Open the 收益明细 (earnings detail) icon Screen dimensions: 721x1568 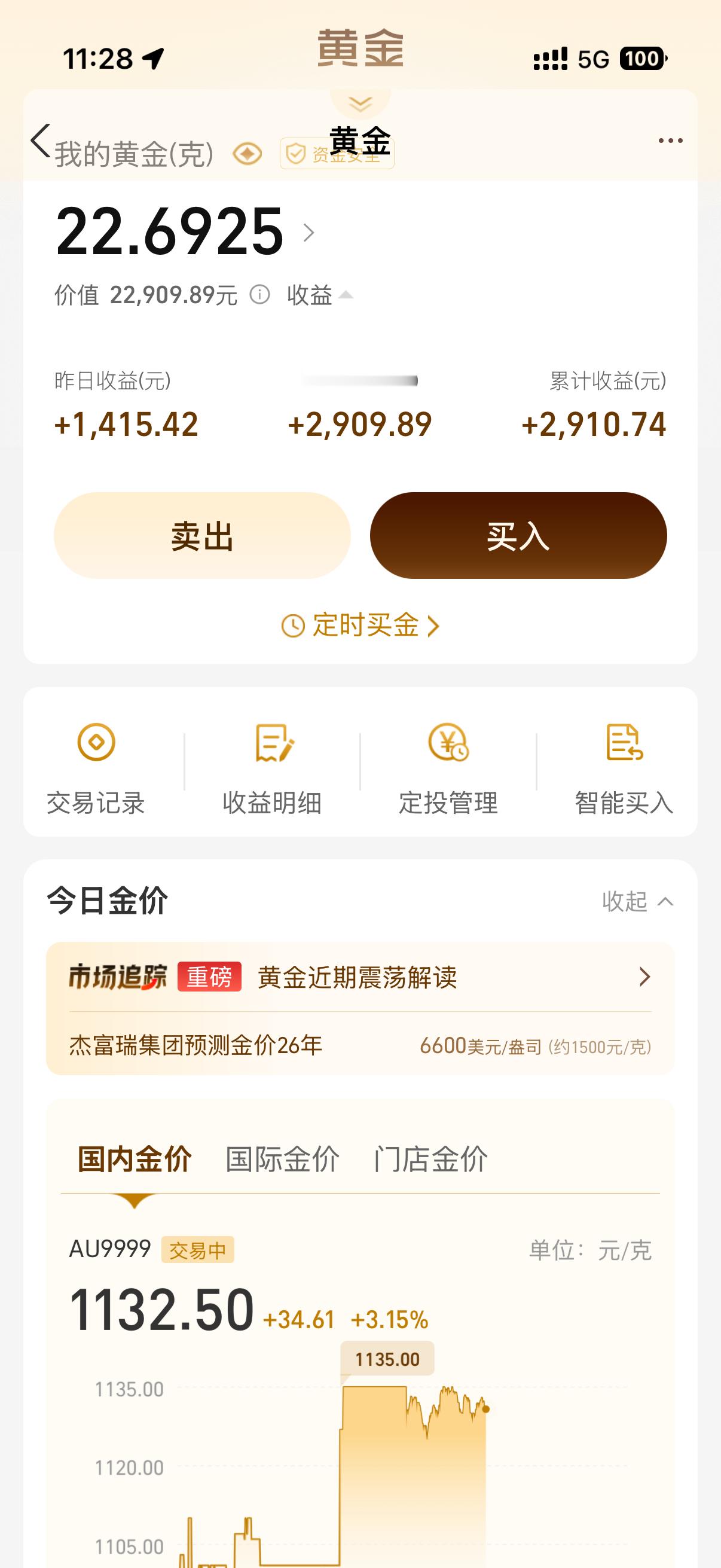pyautogui.click(x=273, y=760)
